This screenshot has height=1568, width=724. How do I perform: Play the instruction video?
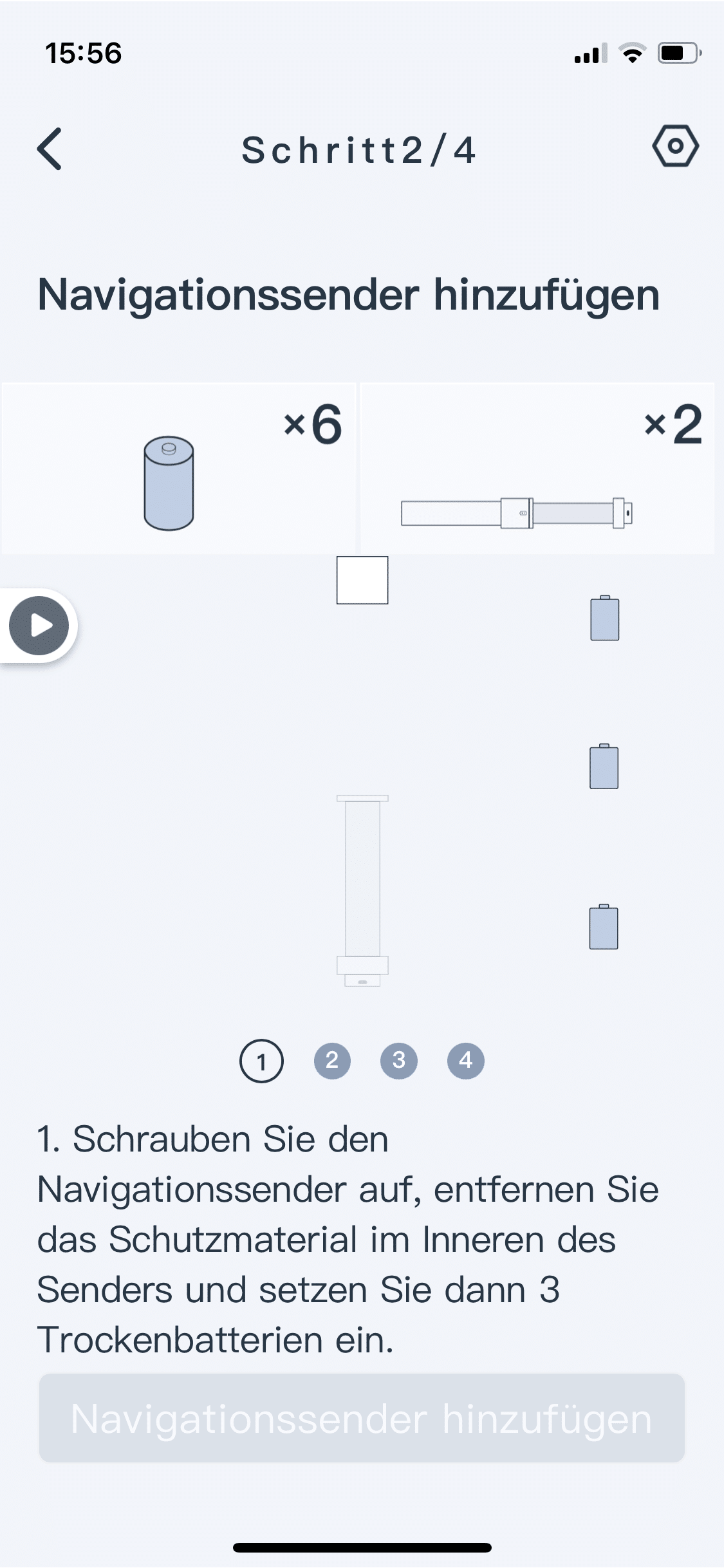point(39,625)
